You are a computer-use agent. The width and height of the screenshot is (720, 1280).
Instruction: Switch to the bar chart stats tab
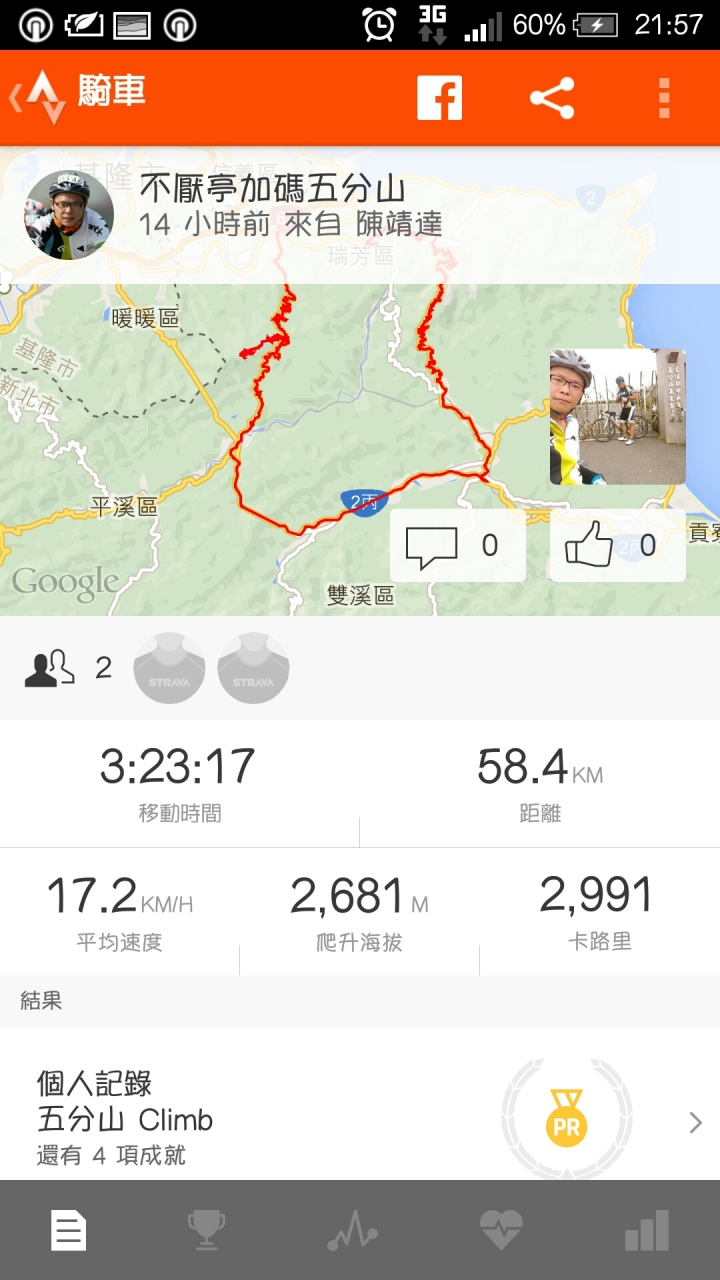(647, 1230)
